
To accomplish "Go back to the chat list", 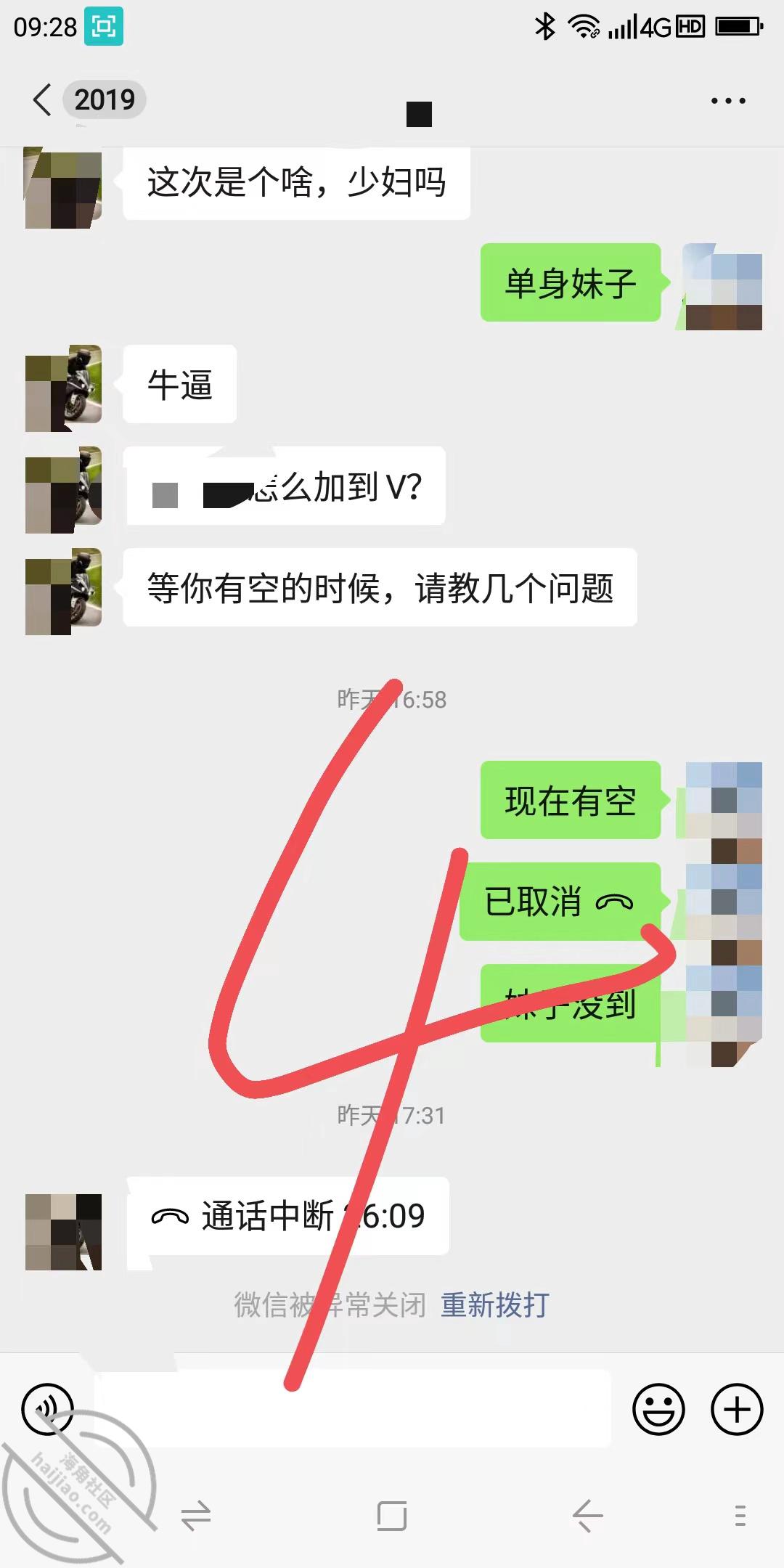I will [x=43, y=99].
